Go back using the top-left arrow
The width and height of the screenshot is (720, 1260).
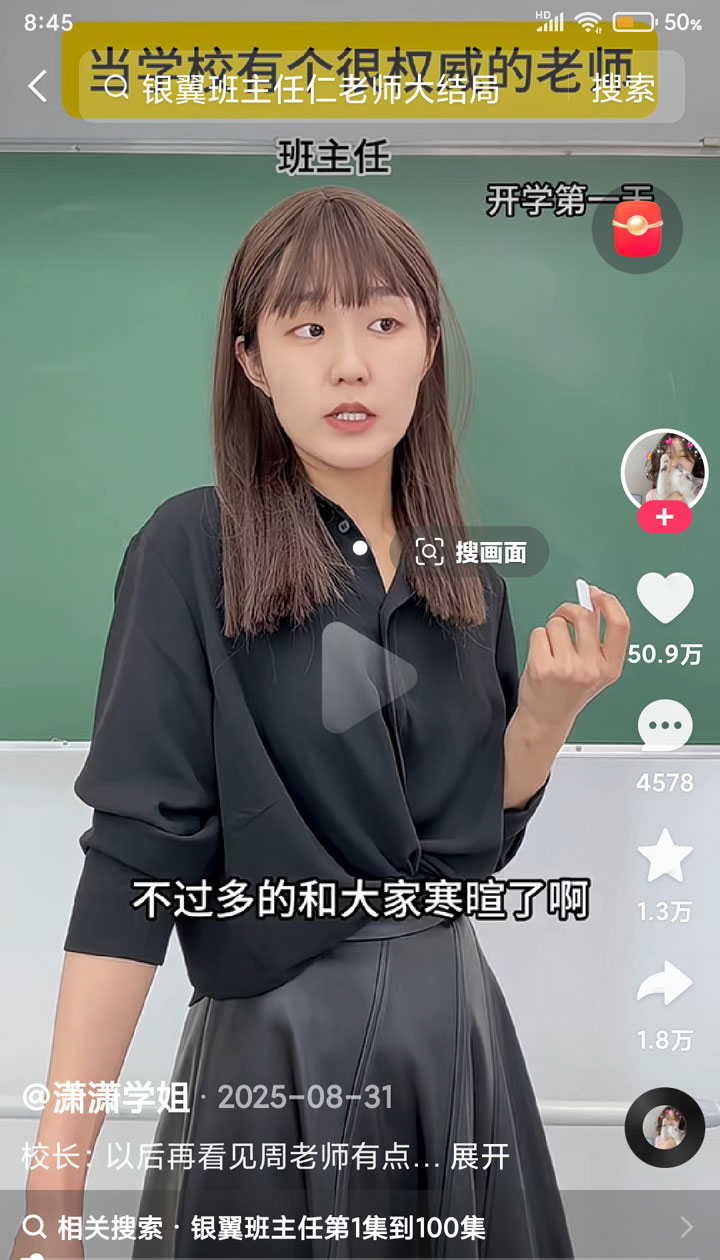point(38,87)
